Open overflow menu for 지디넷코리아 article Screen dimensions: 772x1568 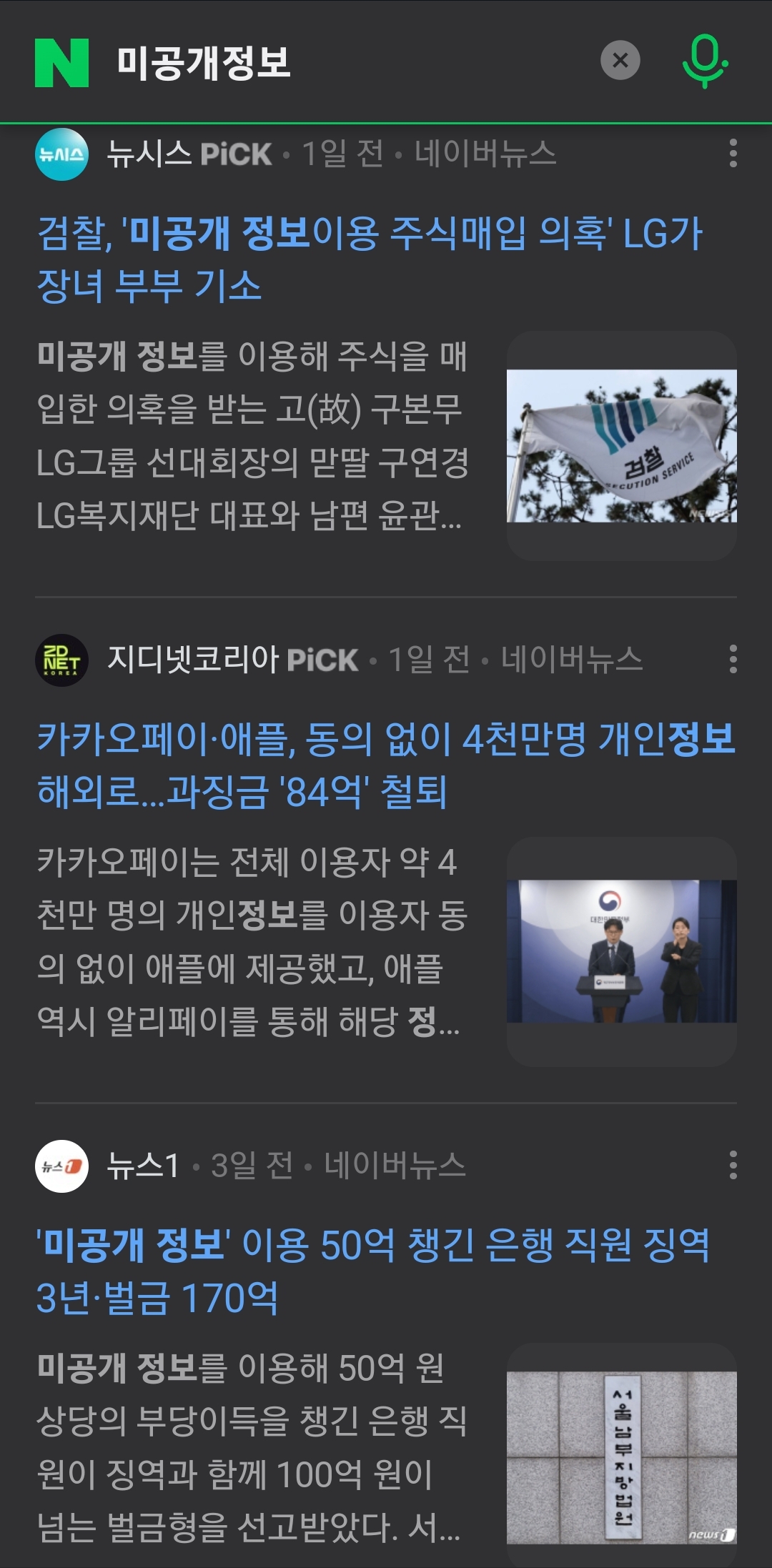tap(733, 659)
